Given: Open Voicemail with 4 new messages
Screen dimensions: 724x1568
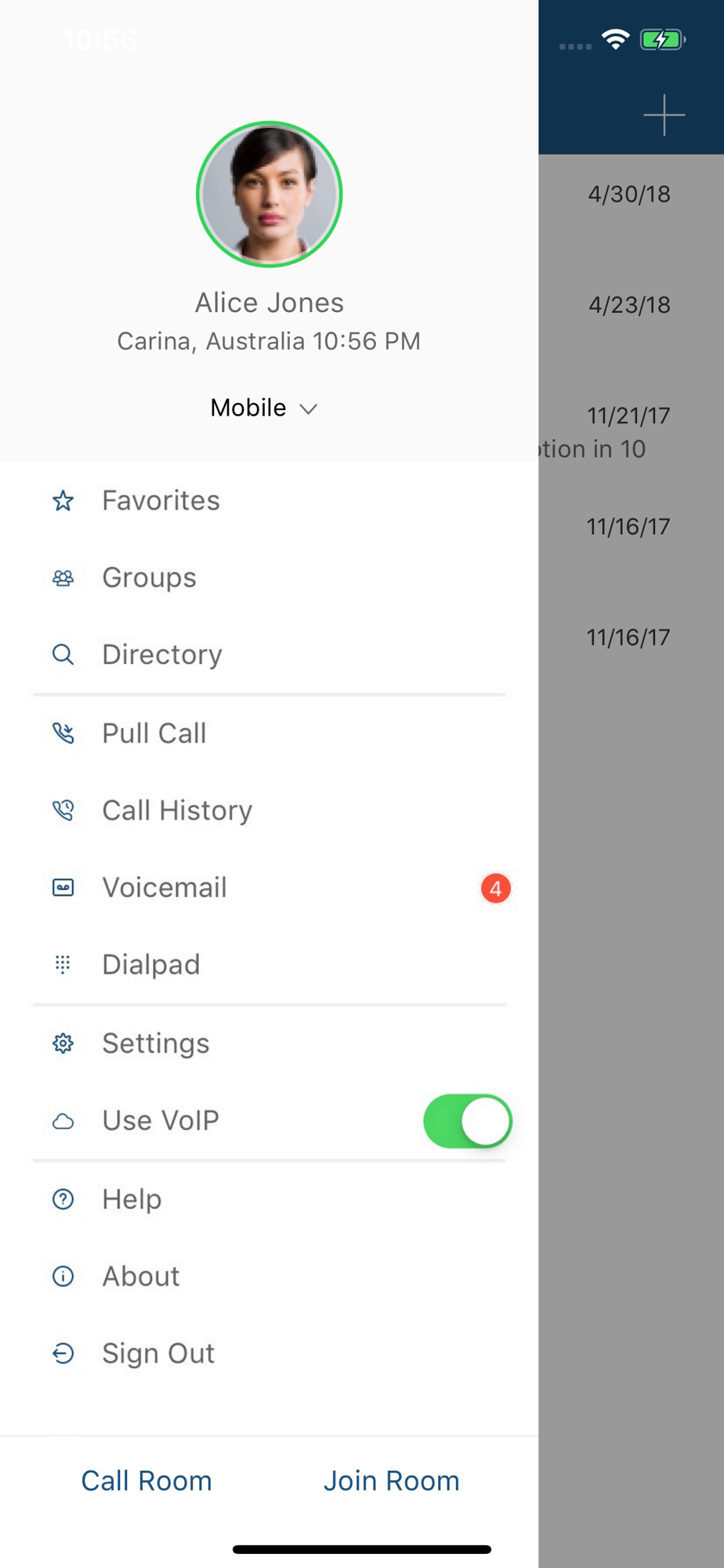Looking at the screenshot, I should [x=165, y=887].
